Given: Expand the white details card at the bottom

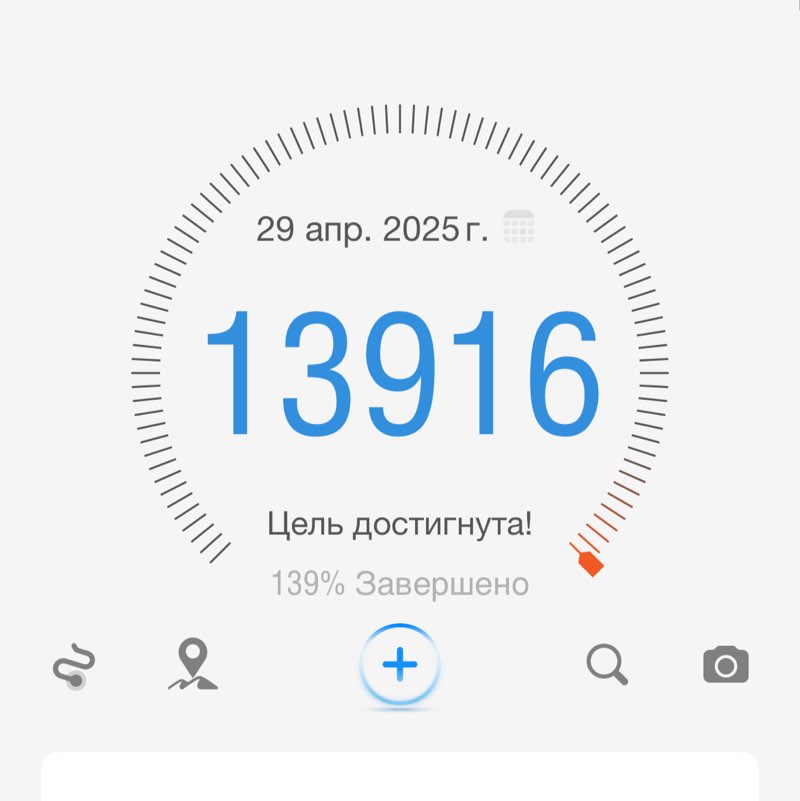Looking at the screenshot, I should point(400,780).
